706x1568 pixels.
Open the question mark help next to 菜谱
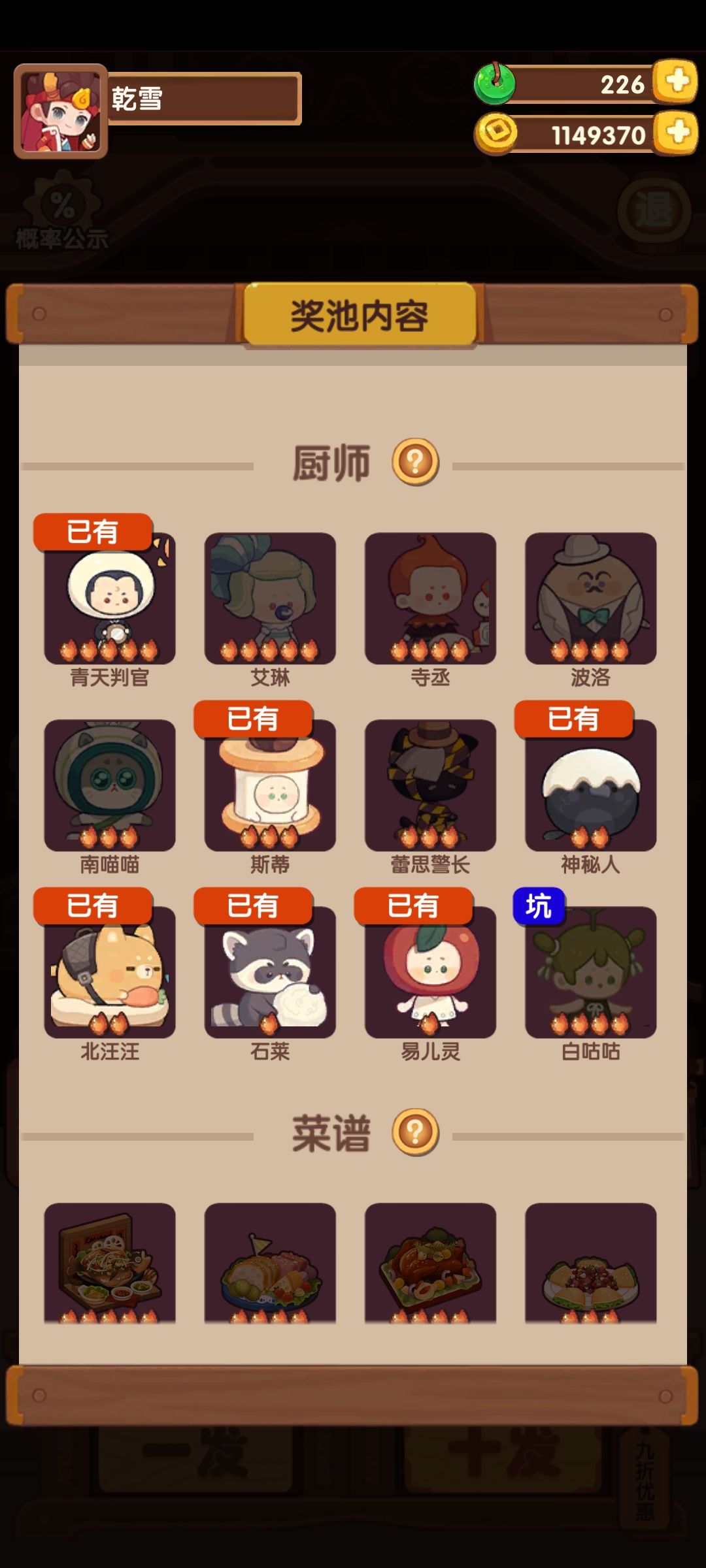pyautogui.click(x=415, y=1132)
